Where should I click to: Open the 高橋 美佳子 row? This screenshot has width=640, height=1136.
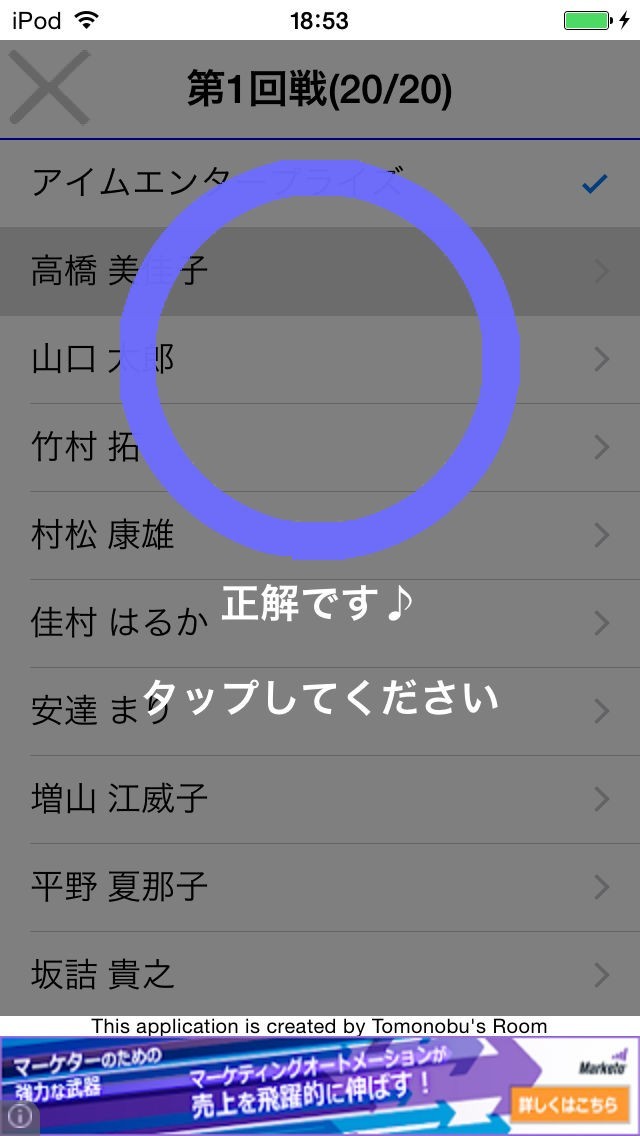coord(320,271)
